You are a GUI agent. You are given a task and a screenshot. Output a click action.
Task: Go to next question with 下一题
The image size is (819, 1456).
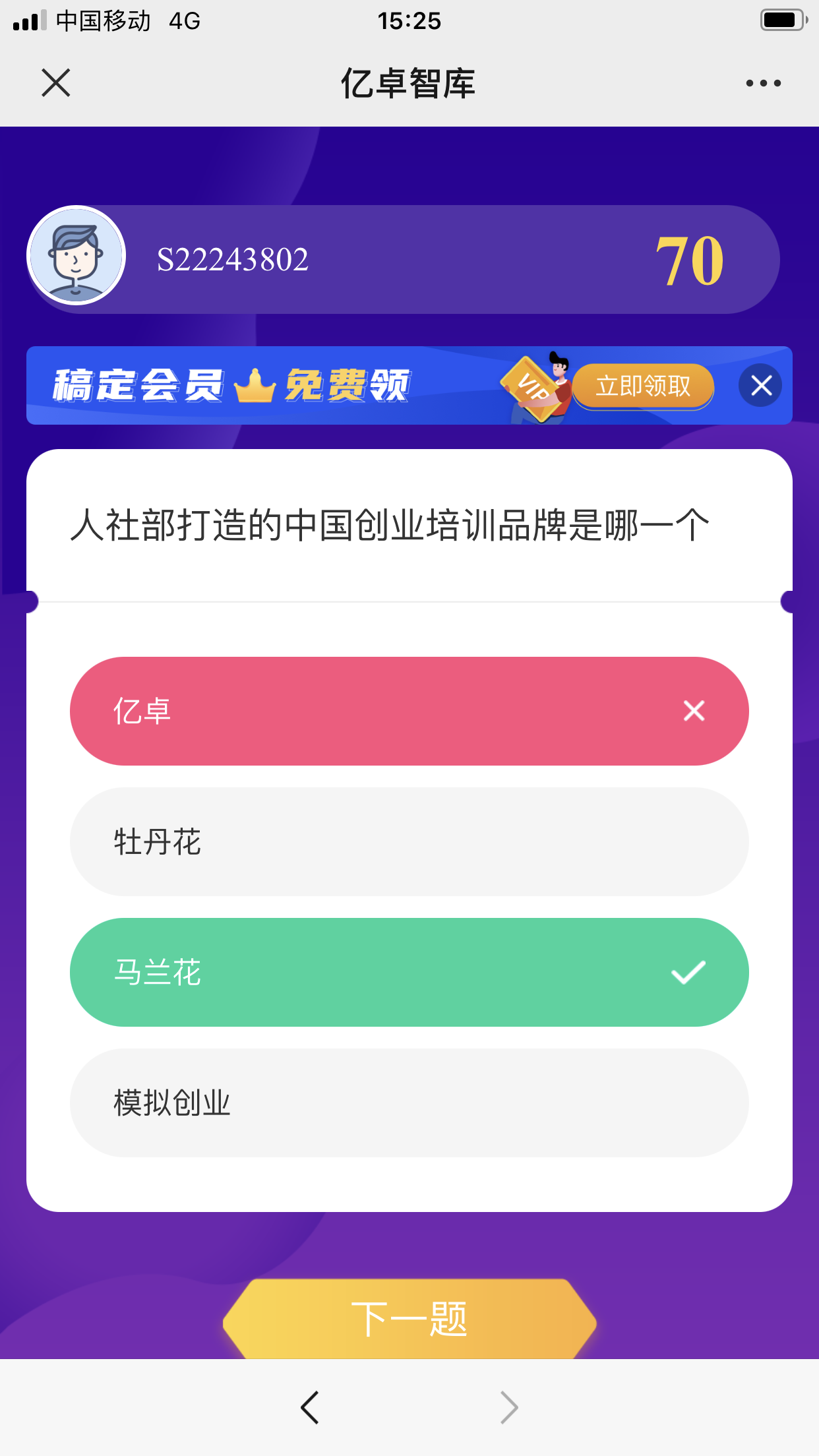point(409,1319)
